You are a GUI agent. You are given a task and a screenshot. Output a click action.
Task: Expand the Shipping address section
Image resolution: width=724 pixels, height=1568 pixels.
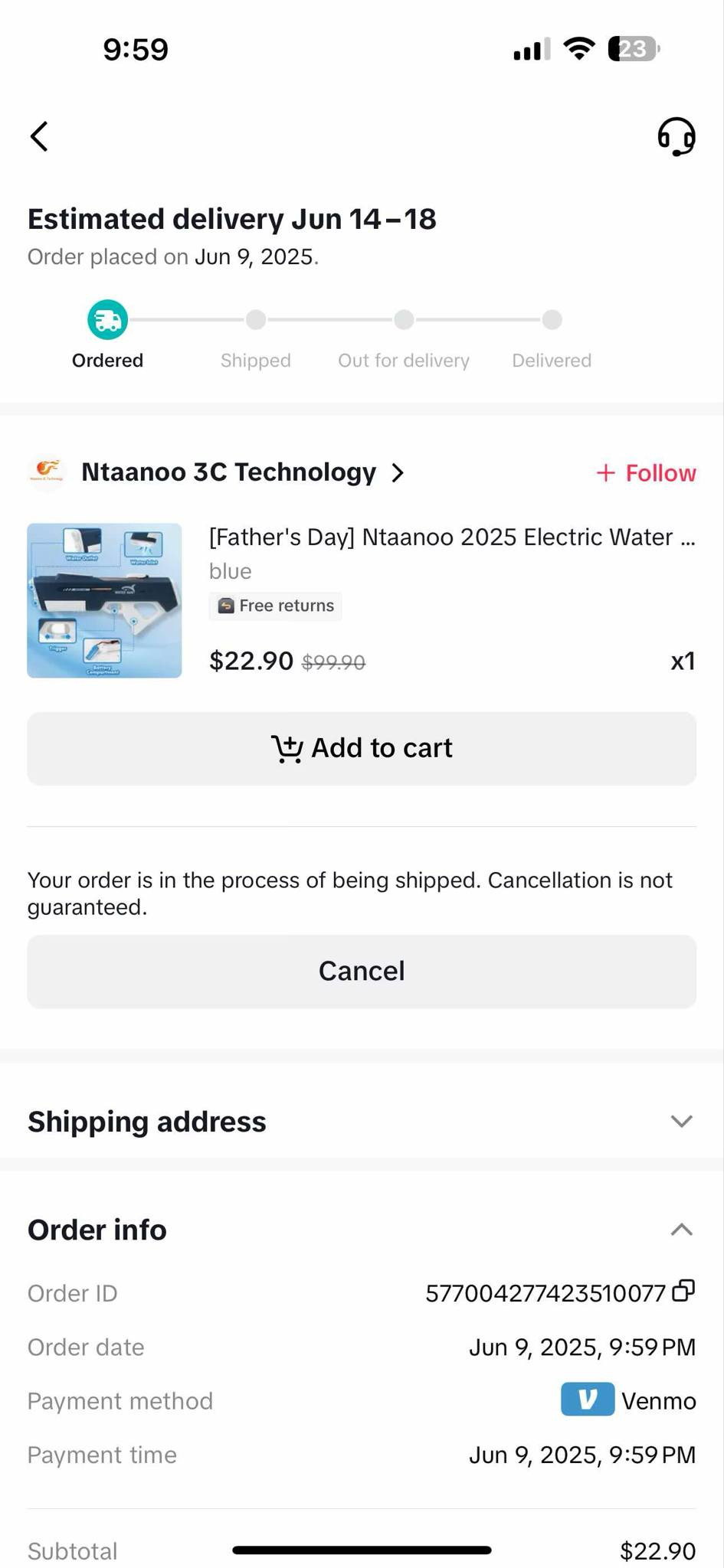pos(681,1122)
